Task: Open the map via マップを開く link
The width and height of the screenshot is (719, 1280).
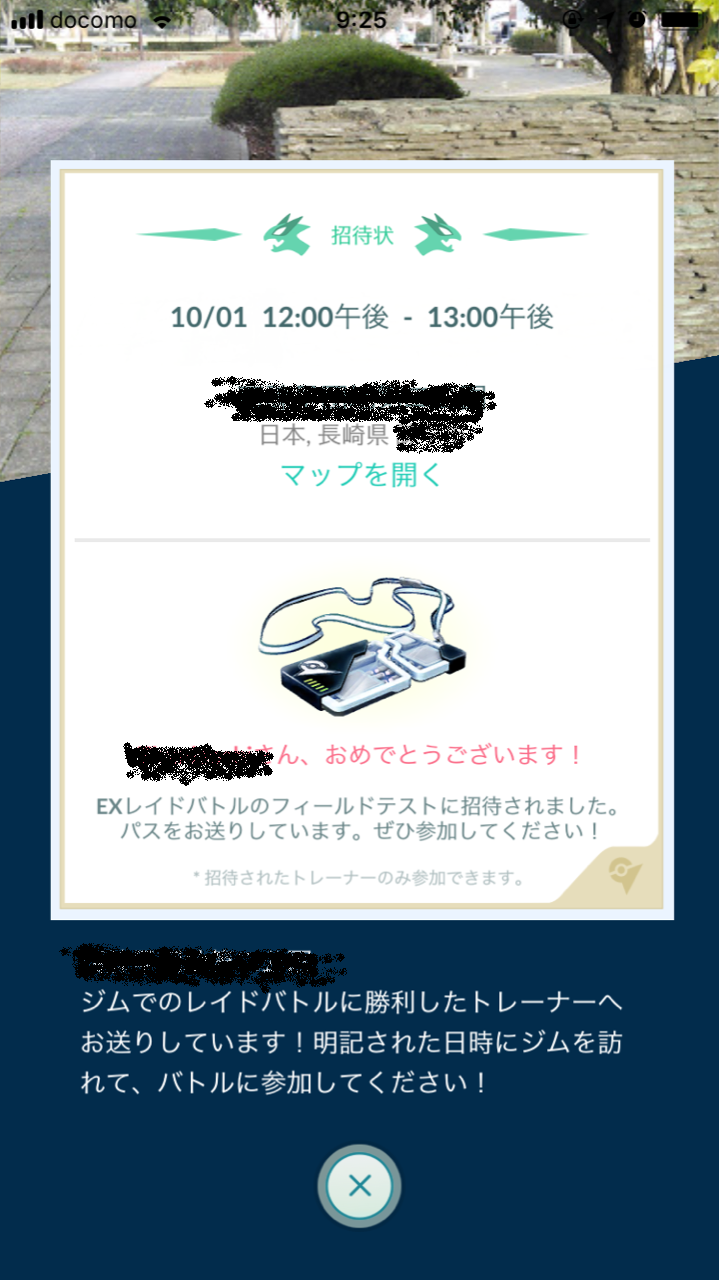Action: pyautogui.click(x=361, y=475)
